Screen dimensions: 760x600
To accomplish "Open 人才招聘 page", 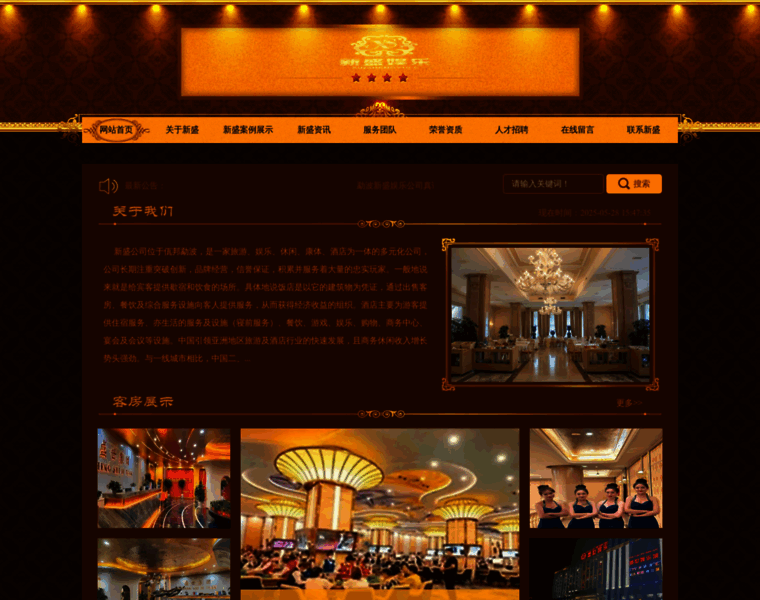I will click(512, 130).
